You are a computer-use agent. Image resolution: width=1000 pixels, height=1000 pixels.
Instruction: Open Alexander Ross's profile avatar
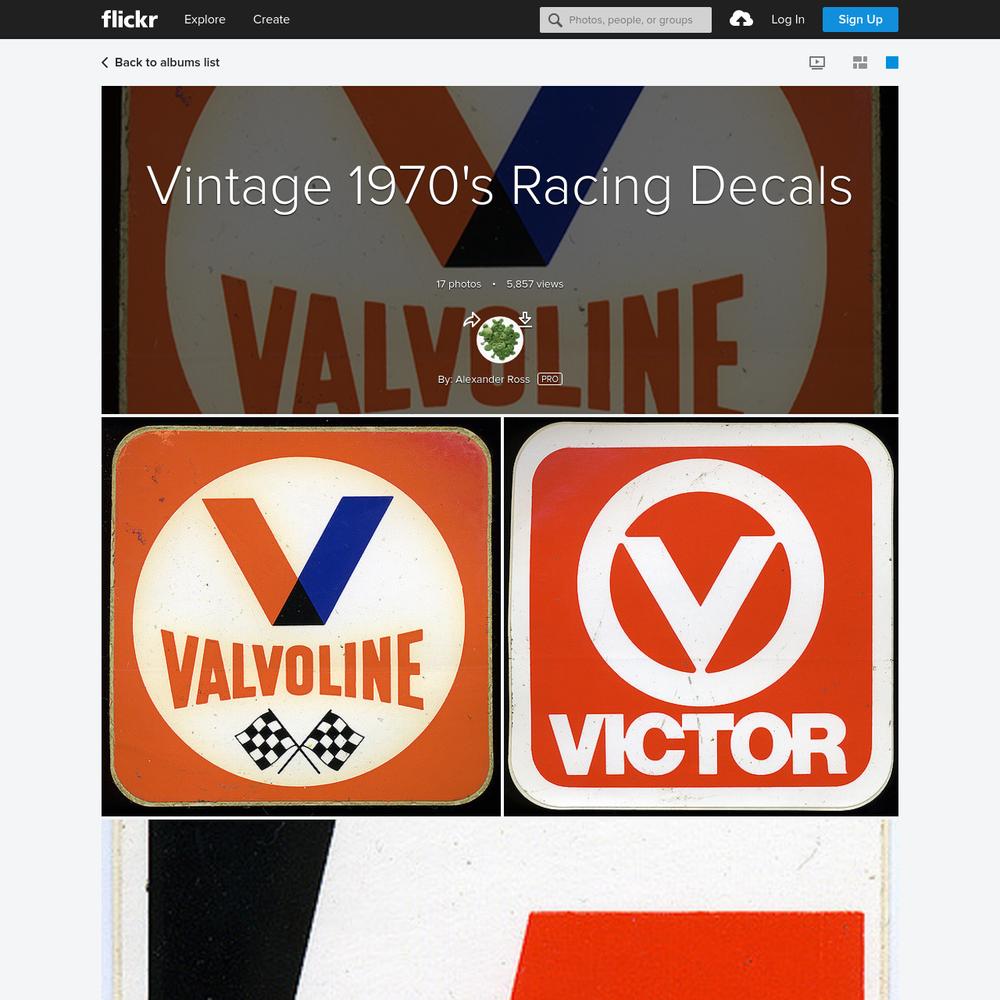[x=499, y=340]
